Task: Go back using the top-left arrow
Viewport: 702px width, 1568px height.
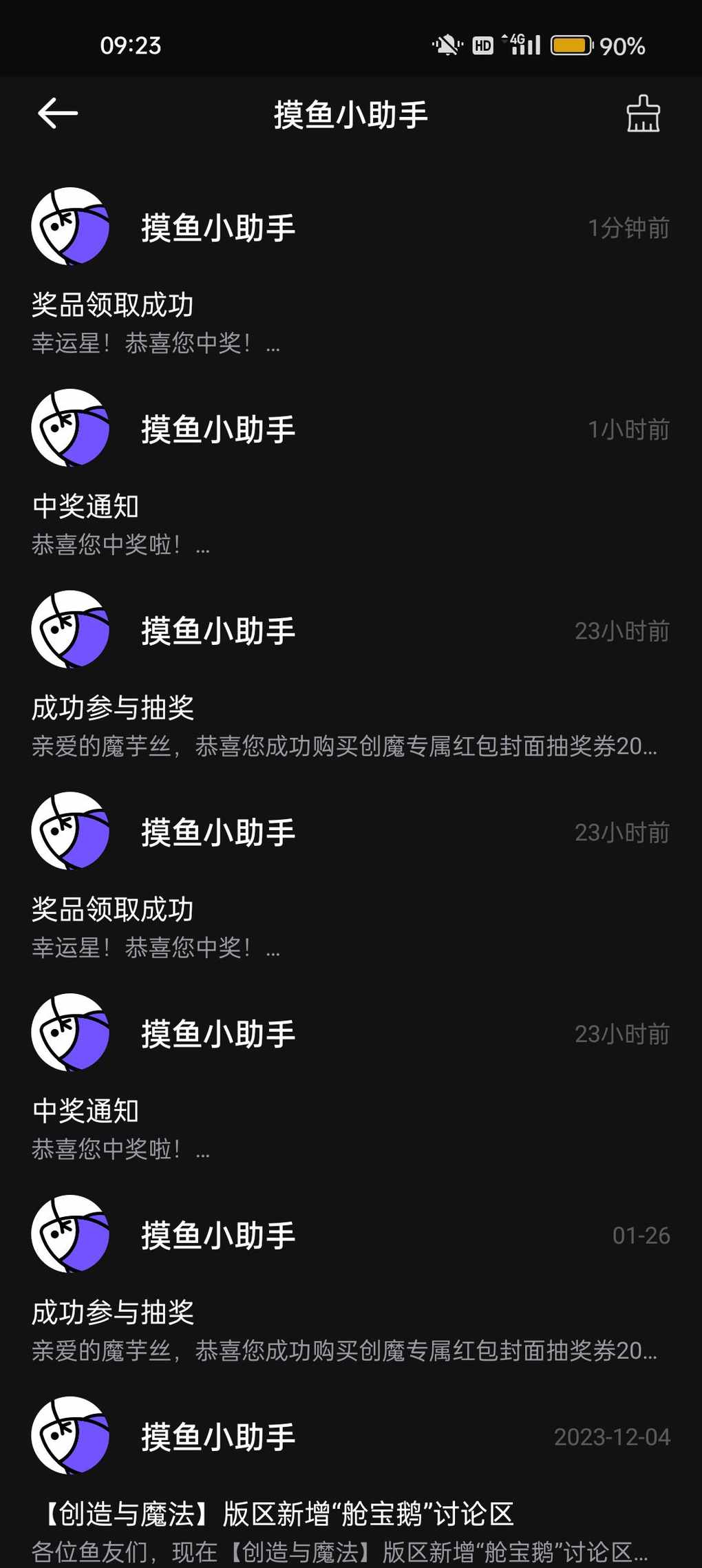Action: (58, 114)
